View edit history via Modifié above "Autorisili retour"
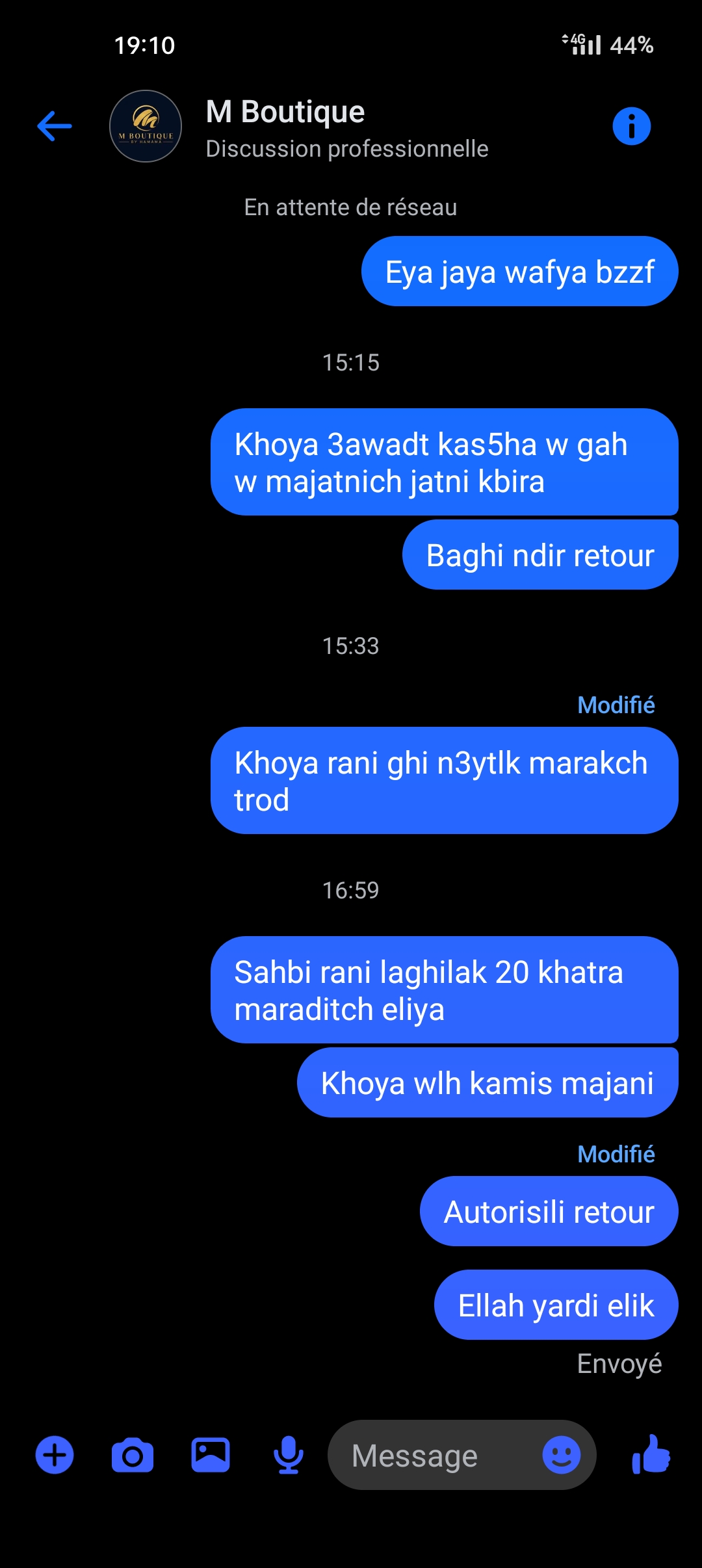 coord(616,1154)
